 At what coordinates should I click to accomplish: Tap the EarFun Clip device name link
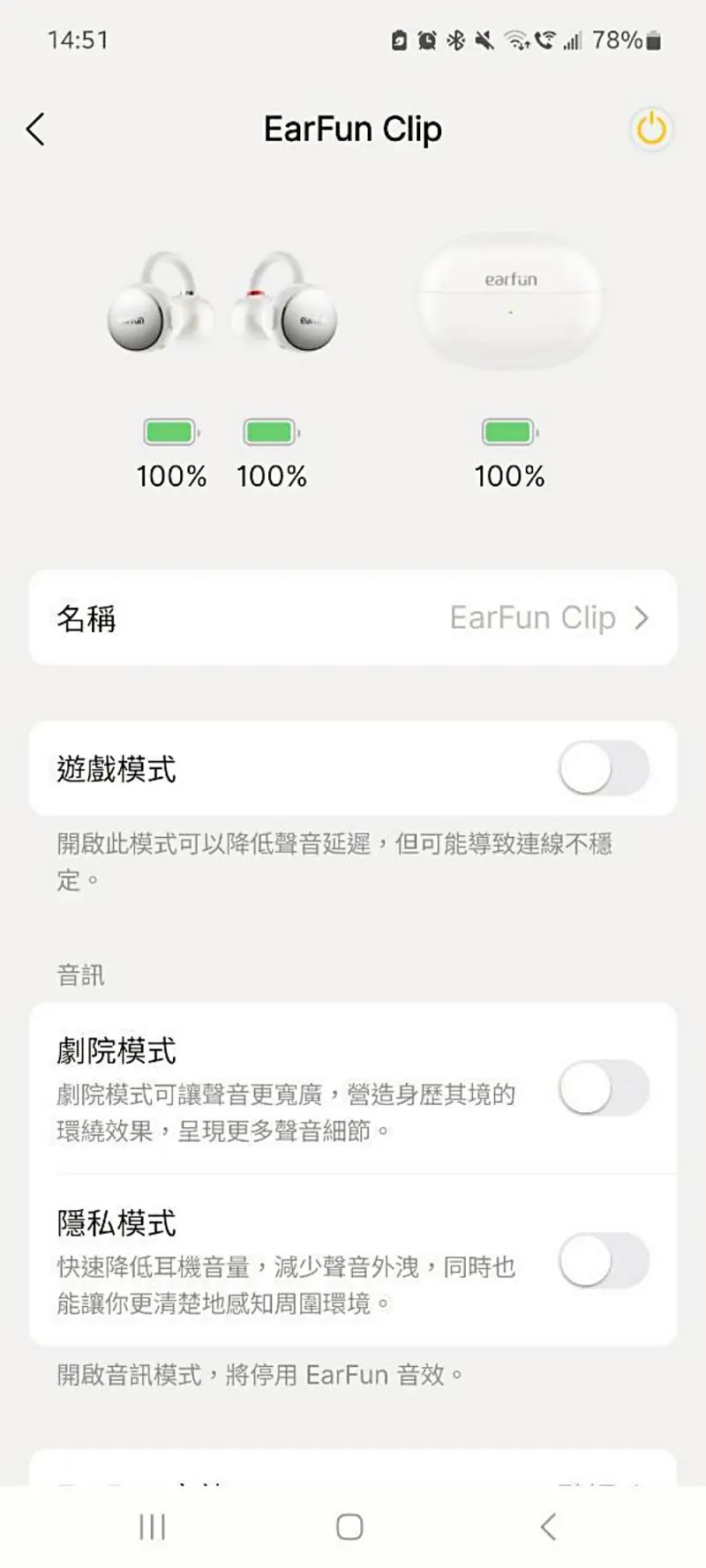pos(532,617)
